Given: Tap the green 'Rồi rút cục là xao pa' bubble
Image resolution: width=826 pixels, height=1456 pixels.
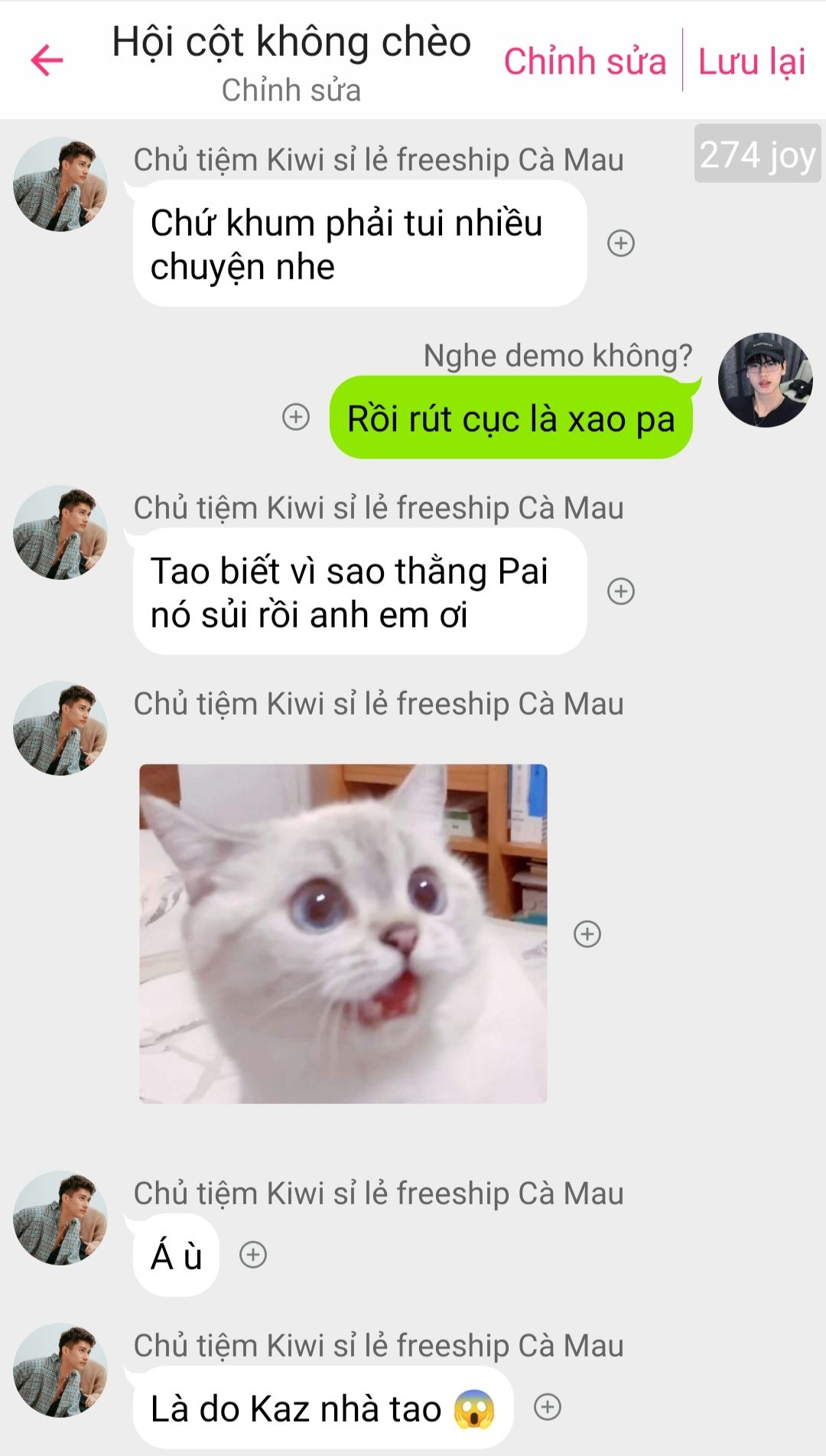Looking at the screenshot, I should 511,418.
